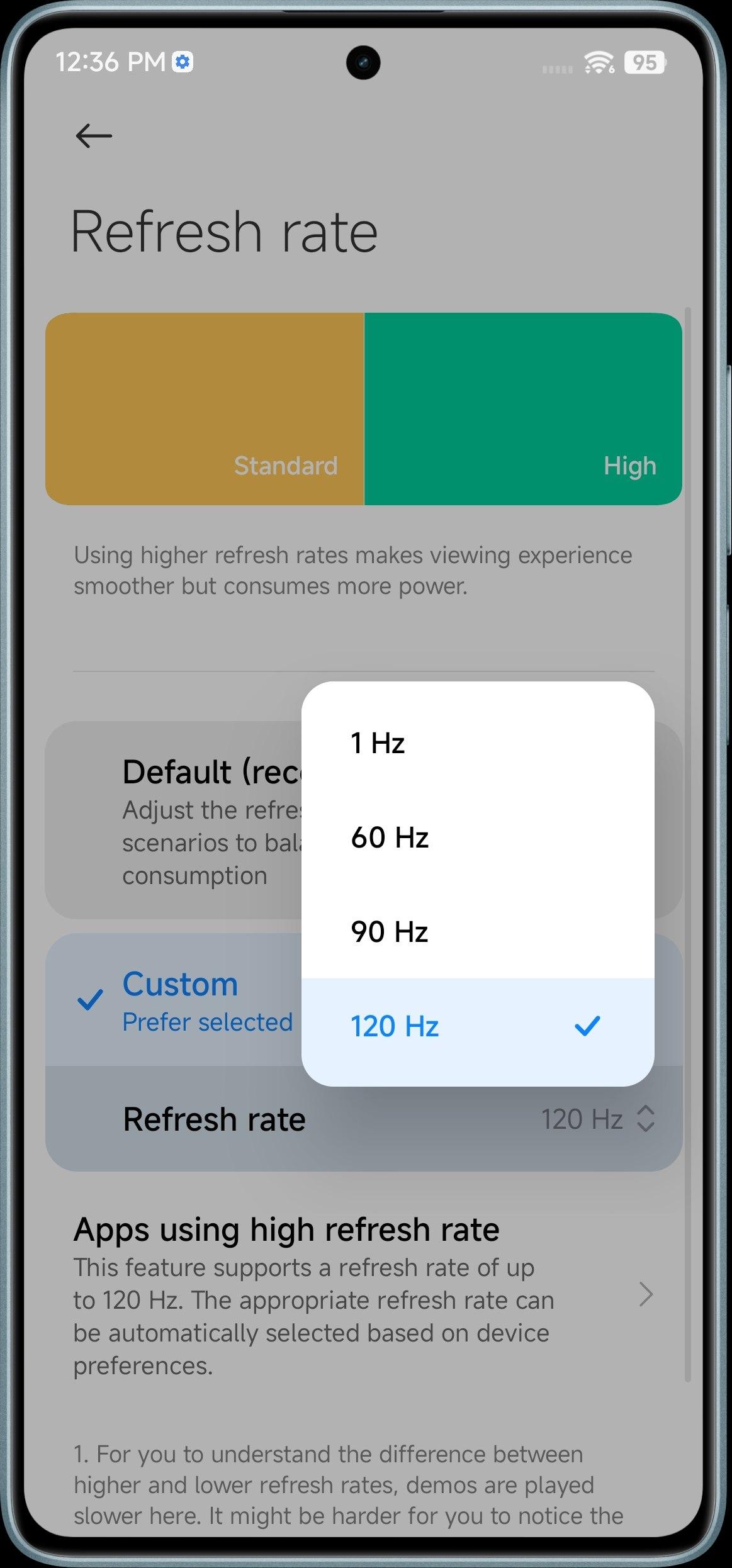Viewport: 732px width, 1568px height.
Task: Go back using the arrow icon
Action: click(93, 135)
